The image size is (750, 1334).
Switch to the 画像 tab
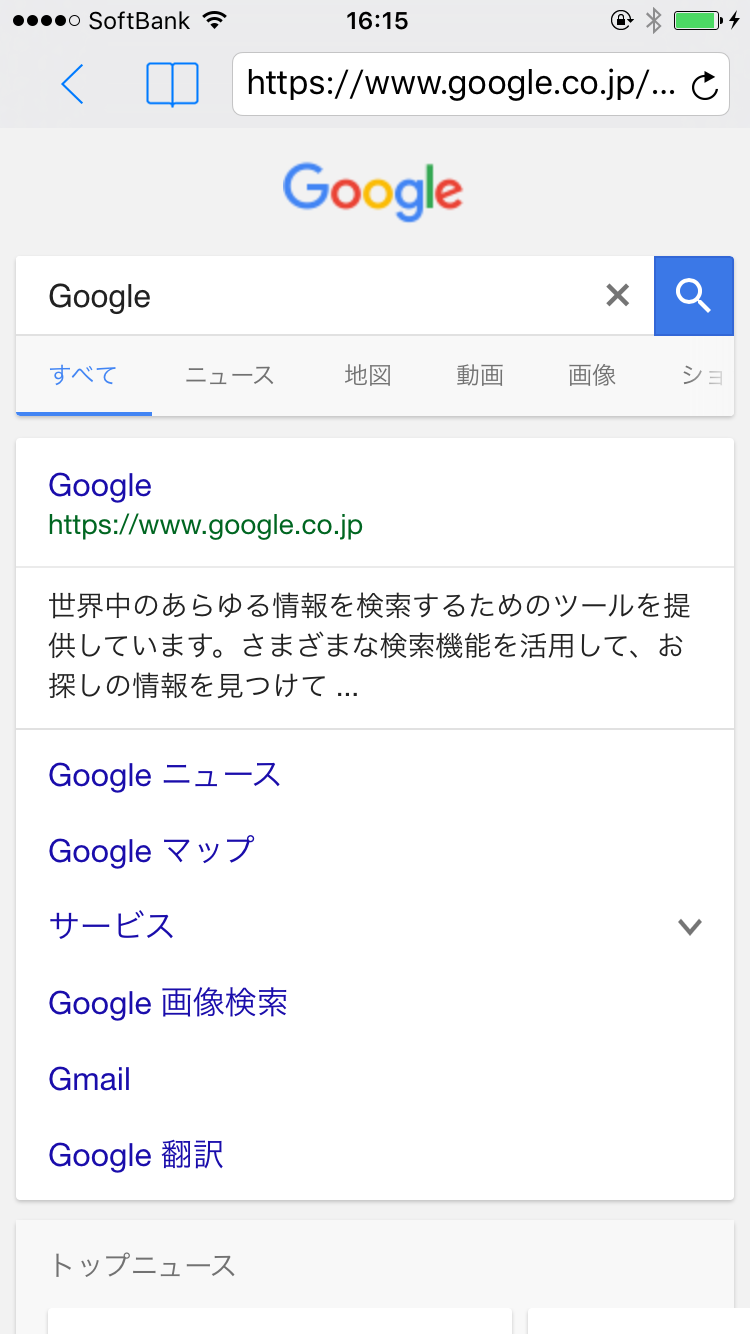592,375
